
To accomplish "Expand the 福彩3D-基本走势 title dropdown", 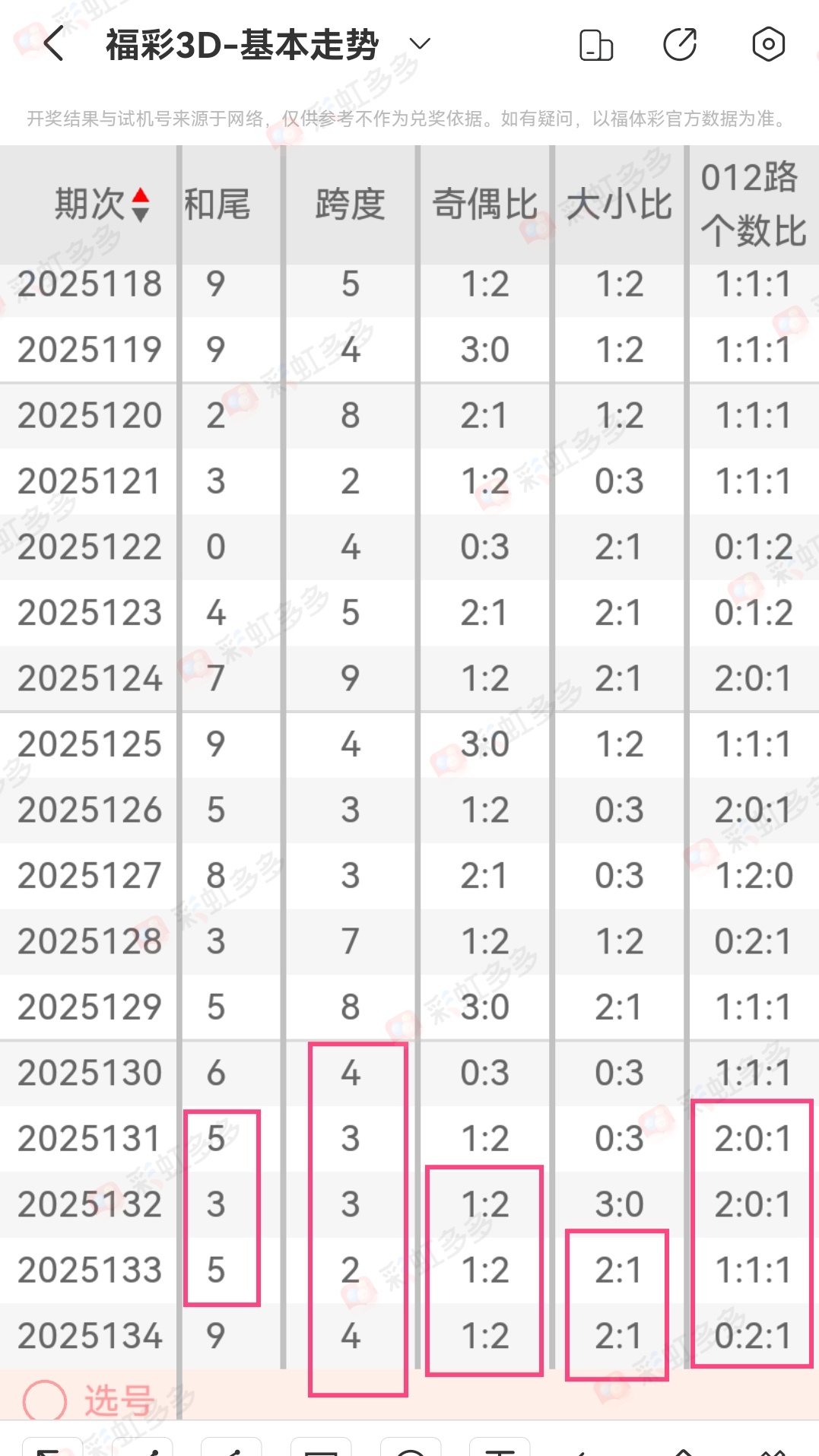I will point(419,44).
